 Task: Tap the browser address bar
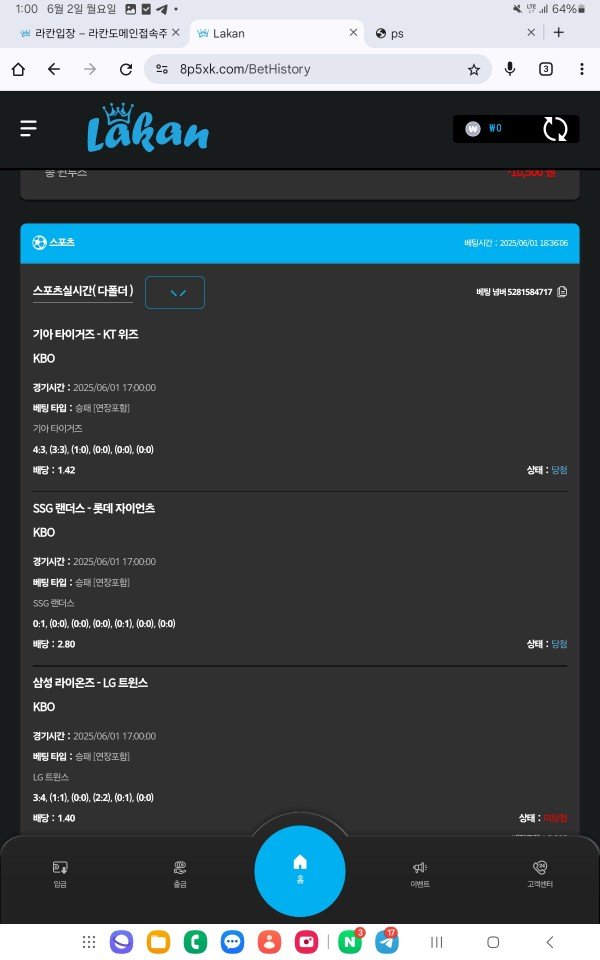click(310, 69)
